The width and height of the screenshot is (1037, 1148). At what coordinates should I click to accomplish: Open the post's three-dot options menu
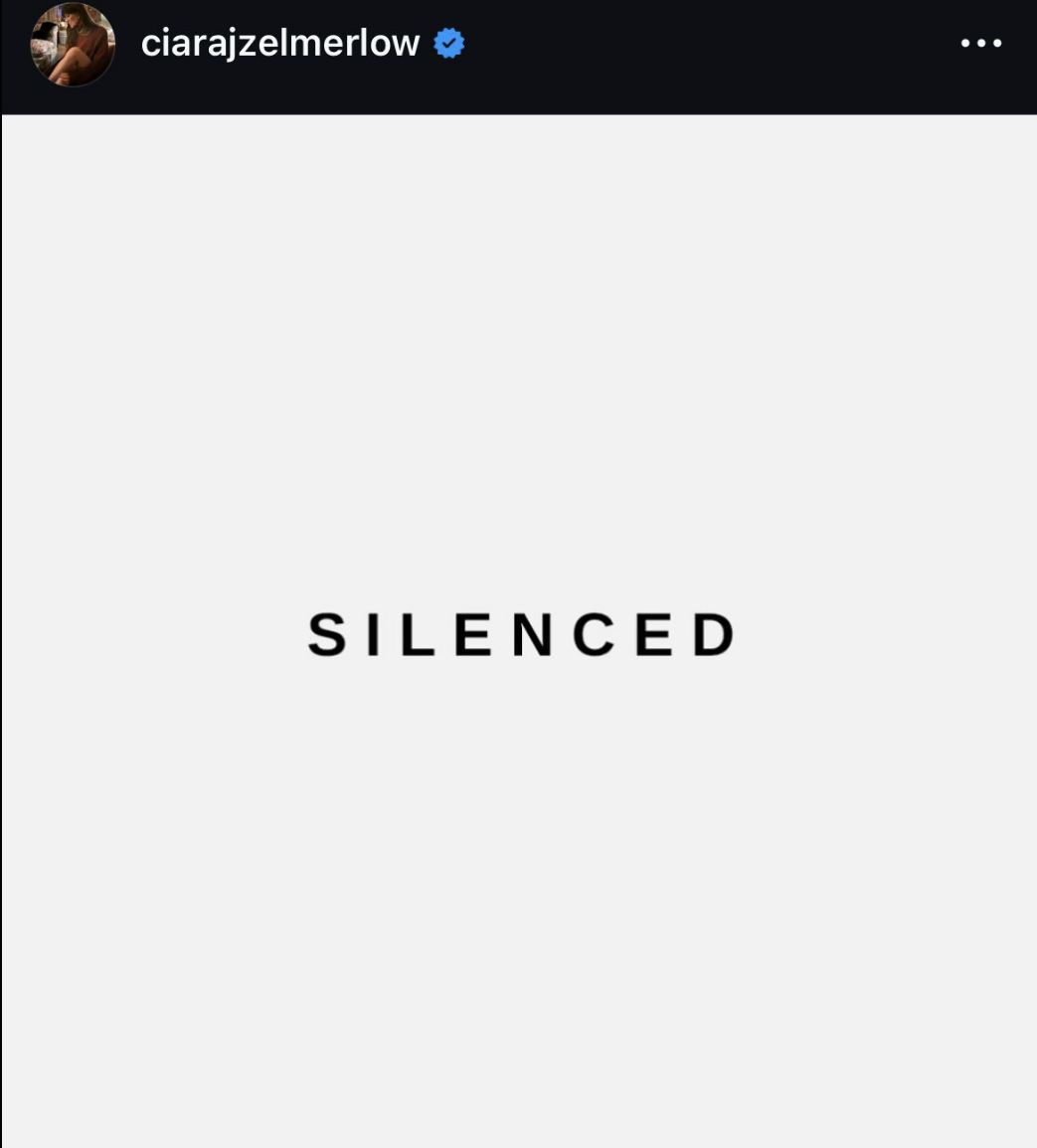tap(980, 44)
